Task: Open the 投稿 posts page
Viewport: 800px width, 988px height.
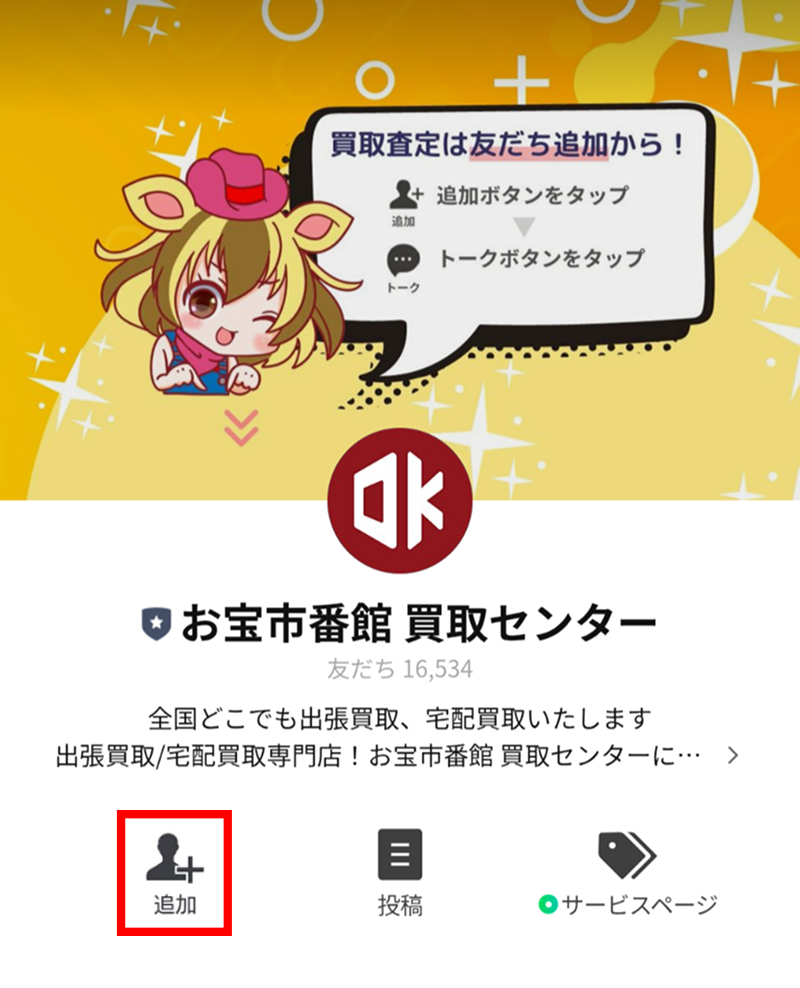Action: [400, 873]
